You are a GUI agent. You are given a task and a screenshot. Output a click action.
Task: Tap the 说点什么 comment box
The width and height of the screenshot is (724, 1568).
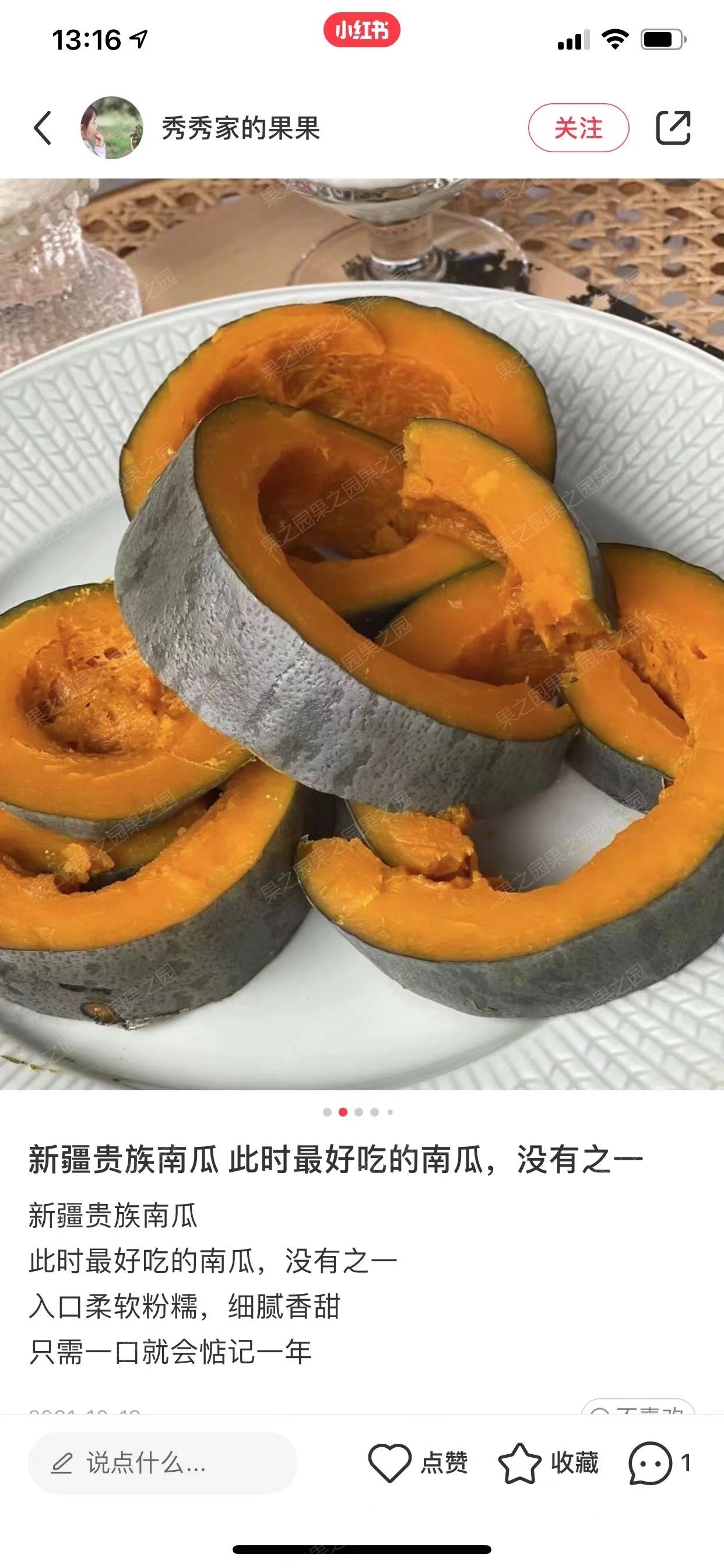click(x=163, y=1462)
